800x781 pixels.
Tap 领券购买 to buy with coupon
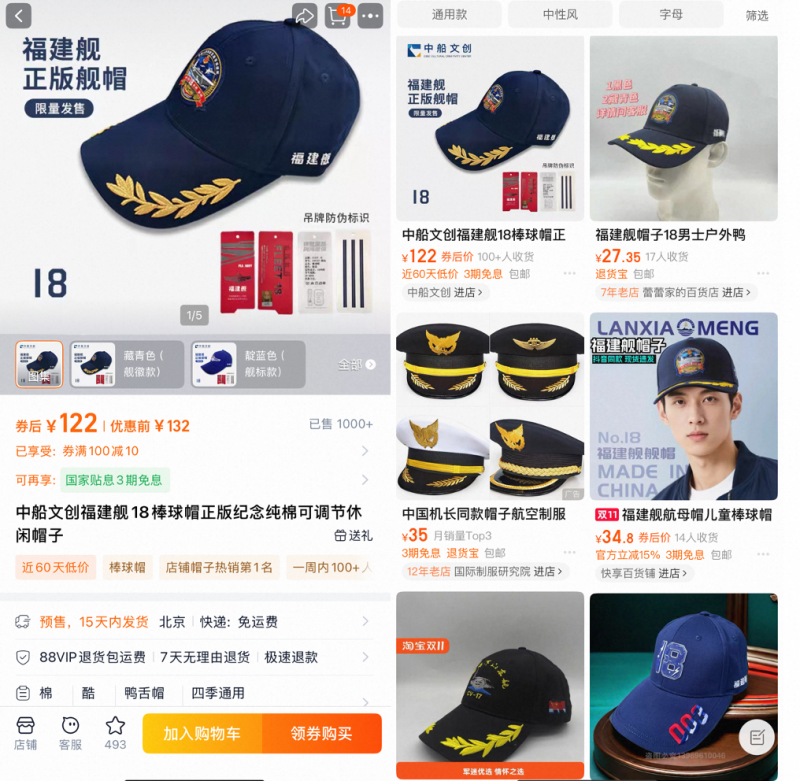(x=321, y=733)
